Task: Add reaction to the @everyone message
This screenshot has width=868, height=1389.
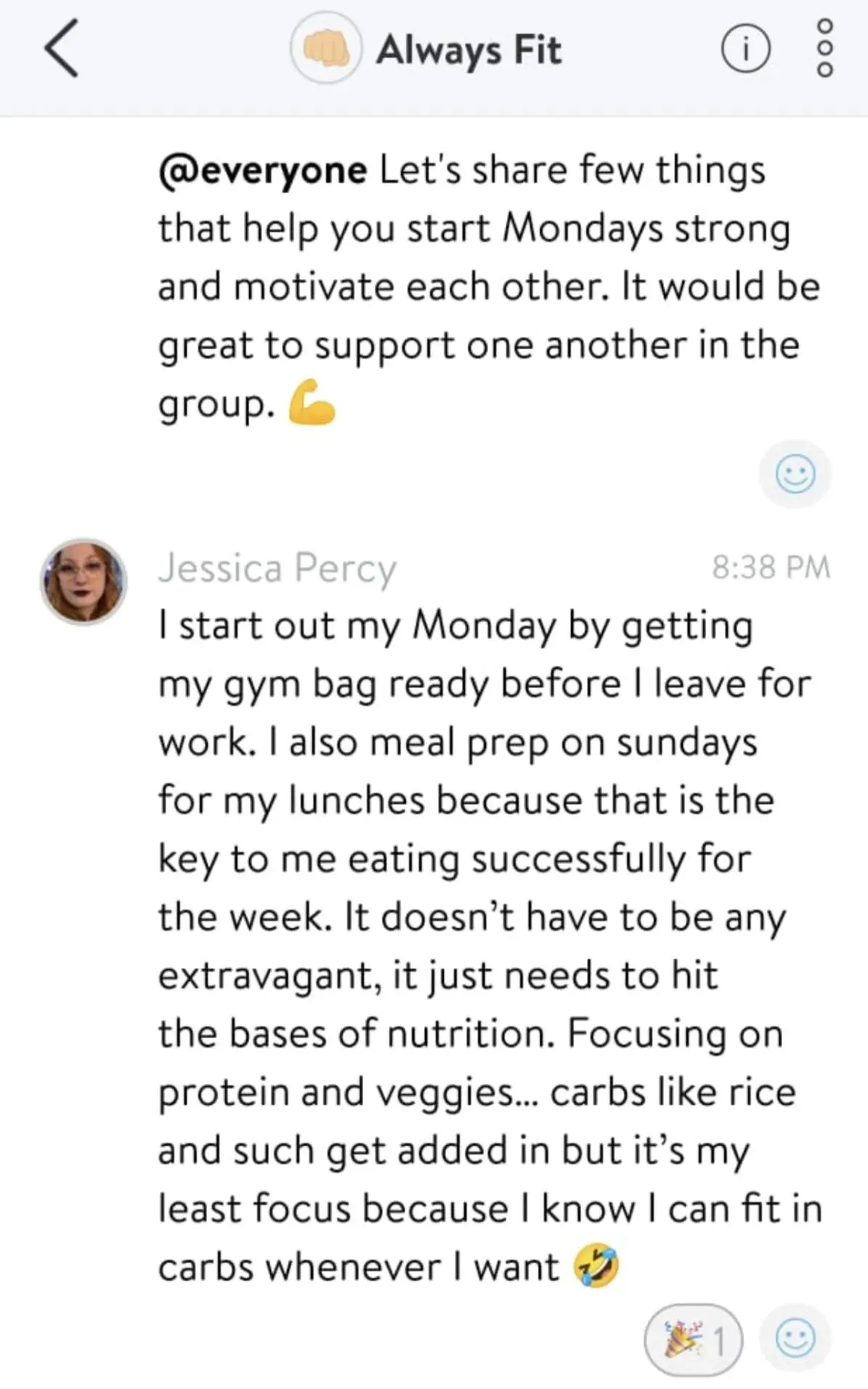Action: 795,474
